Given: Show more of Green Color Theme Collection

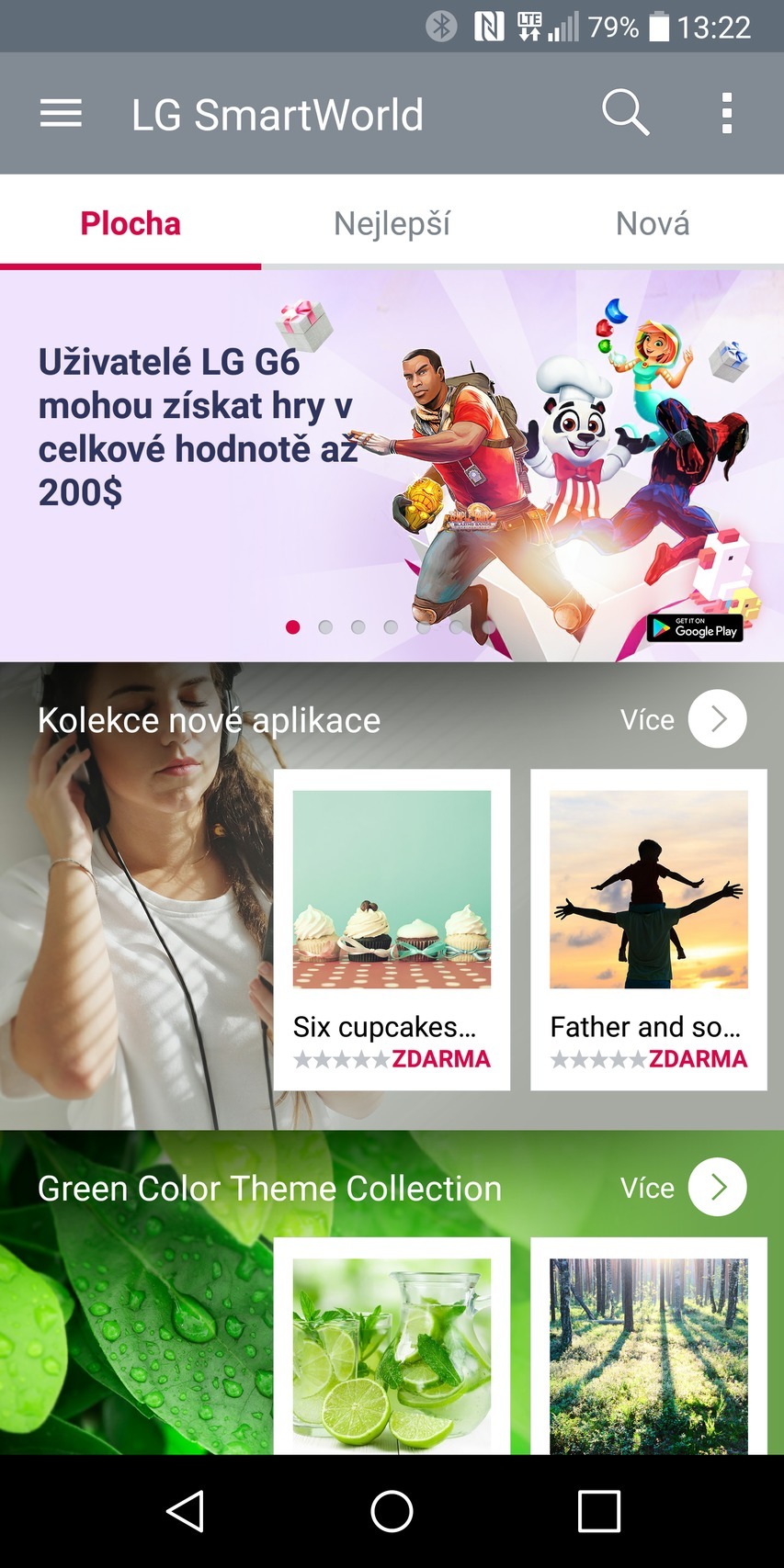Looking at the screenshot, I should (717, 1188).
